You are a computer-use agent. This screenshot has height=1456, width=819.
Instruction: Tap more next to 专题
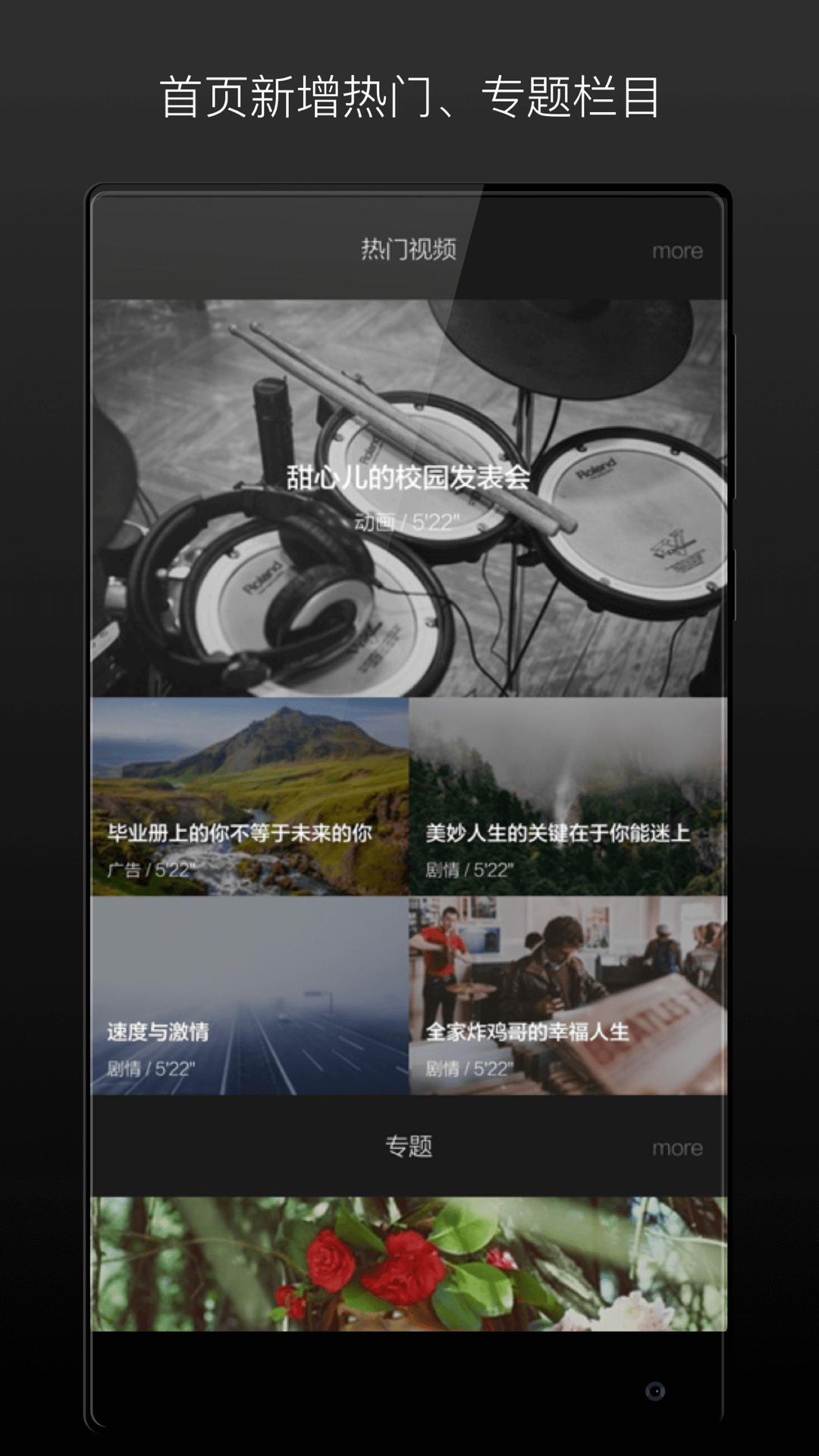pos(678,1147)
